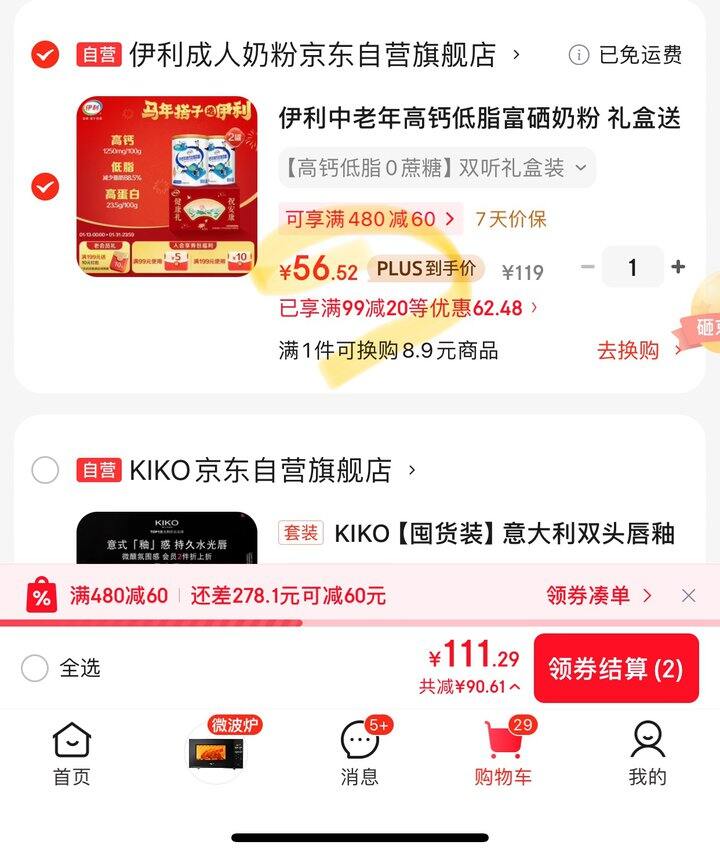
Task: Switch to the 首页 tab
Action: [x=72, y=754]
